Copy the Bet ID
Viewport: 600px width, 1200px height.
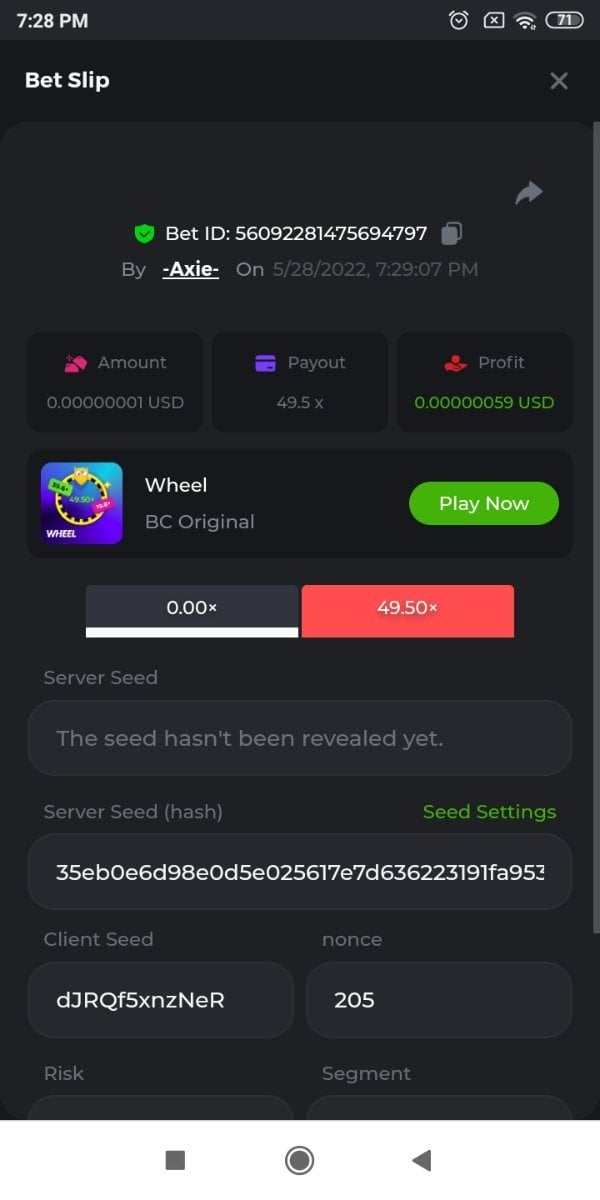[451, 234]
